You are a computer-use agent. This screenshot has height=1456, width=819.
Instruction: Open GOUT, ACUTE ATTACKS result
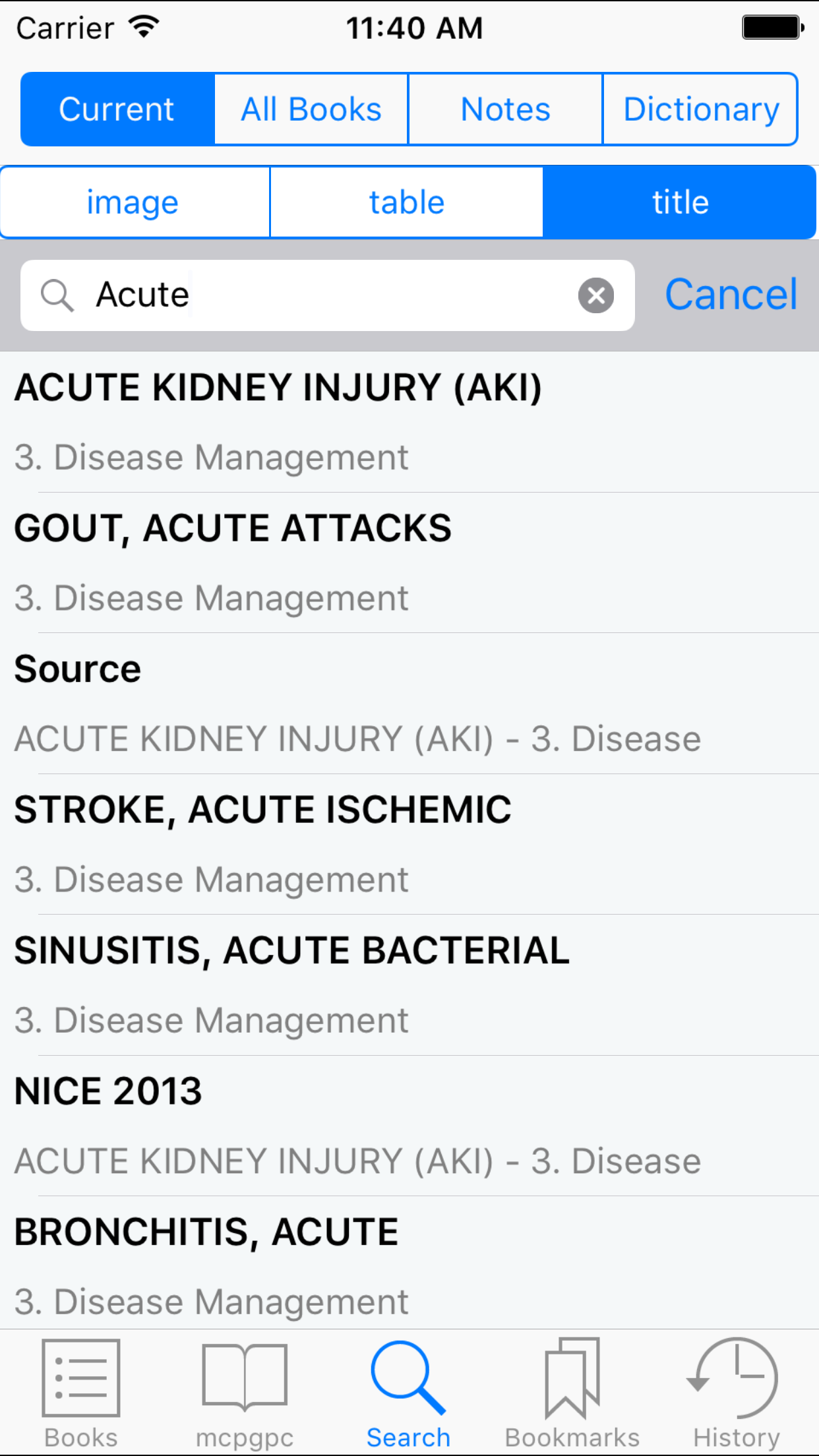point(409,562)
